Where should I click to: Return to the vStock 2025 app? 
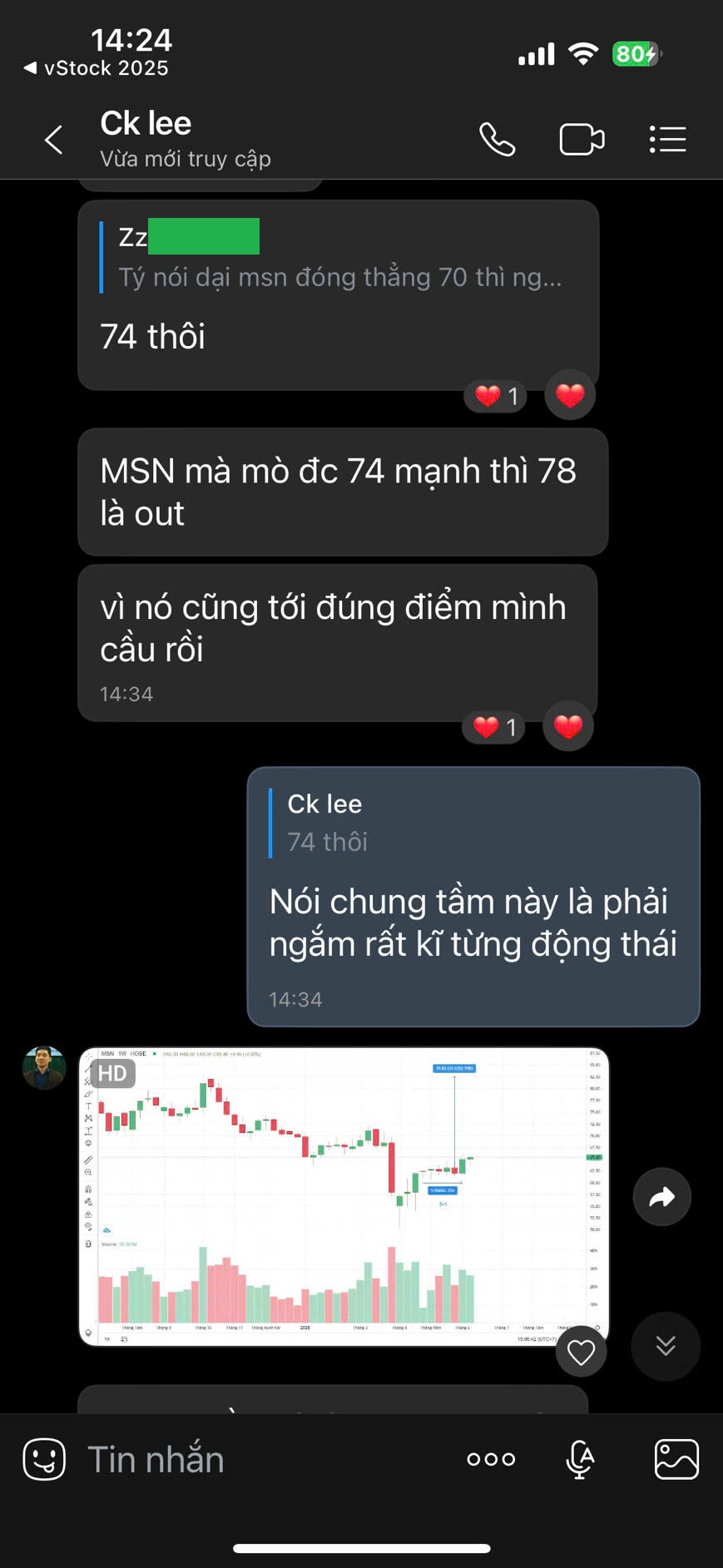click(x=96, y=68)
